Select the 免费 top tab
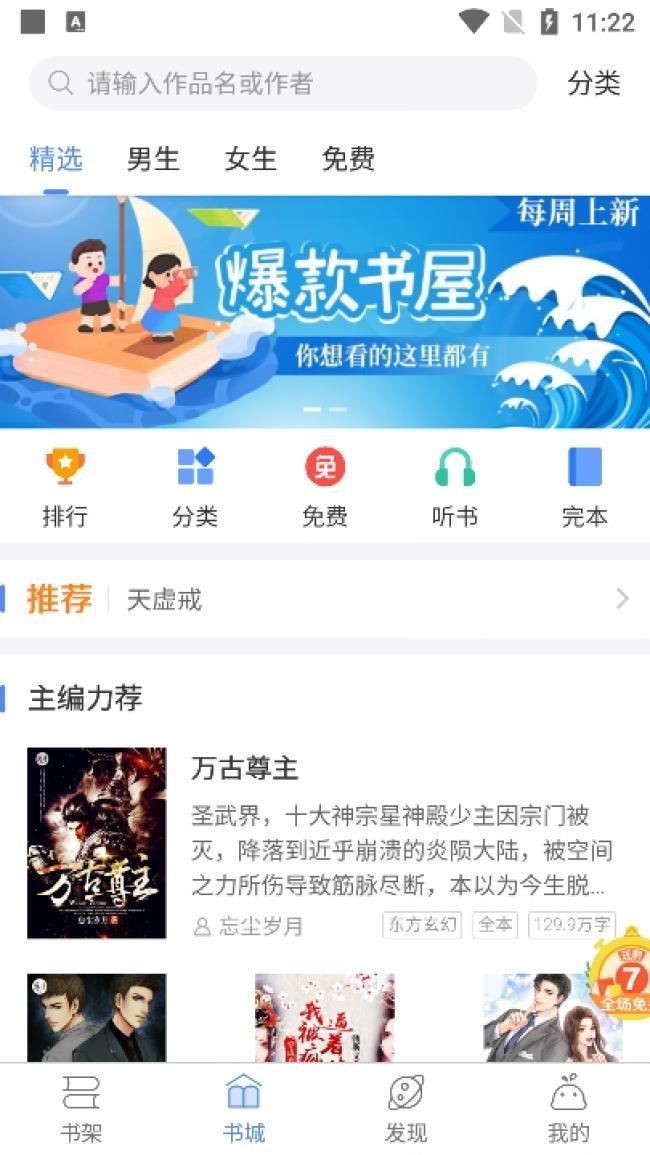This screenshot has width=650, height=1155. coord(348,159)
